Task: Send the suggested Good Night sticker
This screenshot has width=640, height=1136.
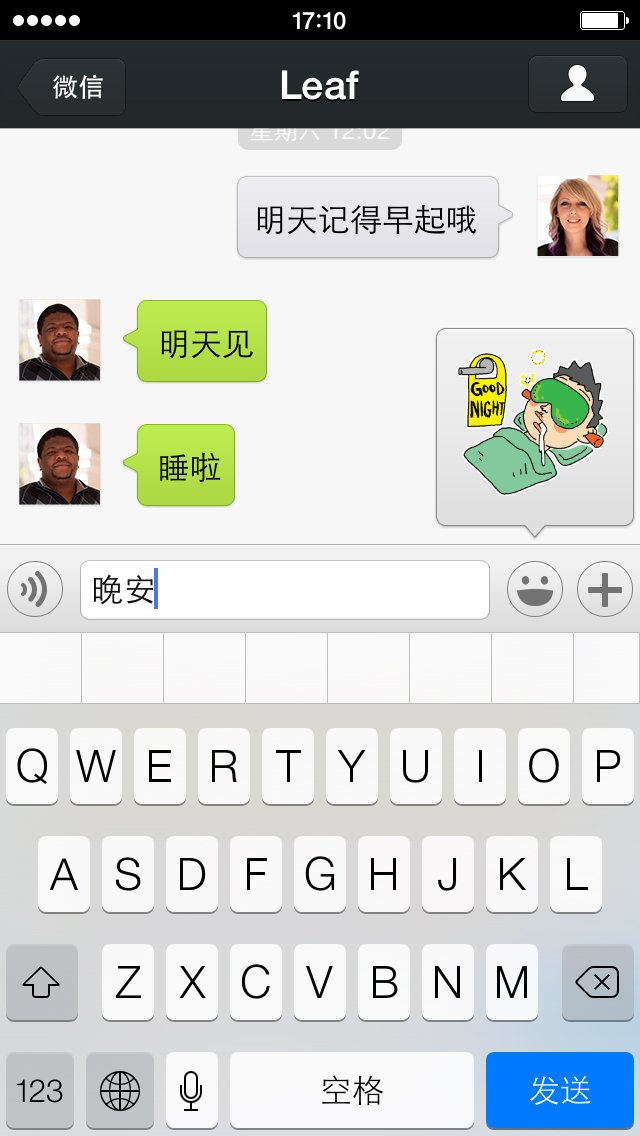Action: tap(535, 427)
